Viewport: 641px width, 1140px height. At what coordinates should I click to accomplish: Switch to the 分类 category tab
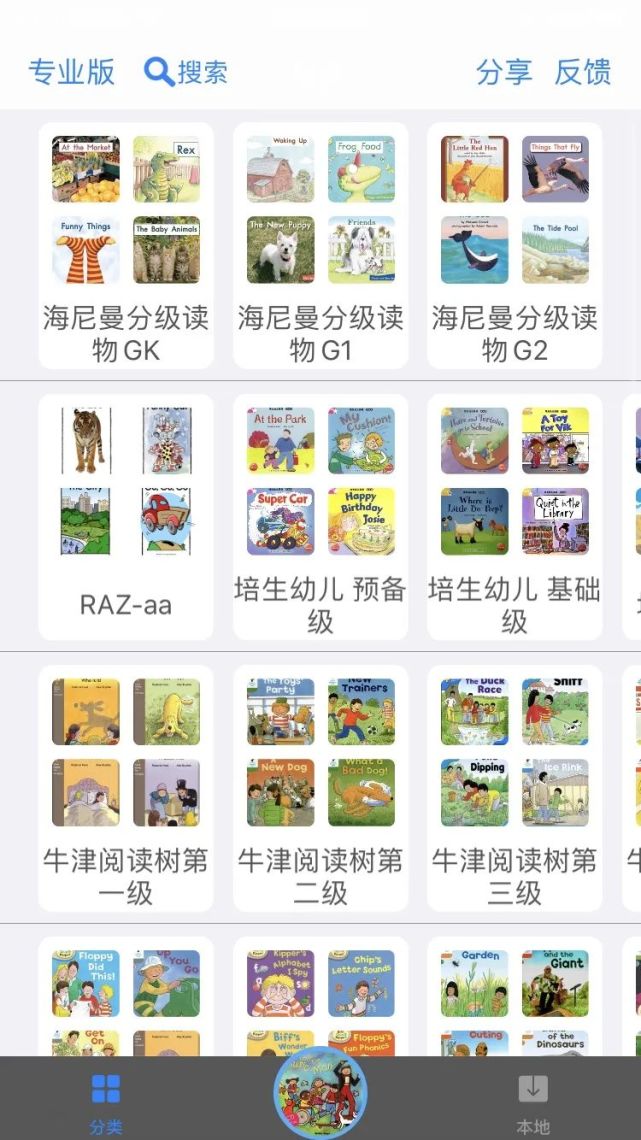106,1103
